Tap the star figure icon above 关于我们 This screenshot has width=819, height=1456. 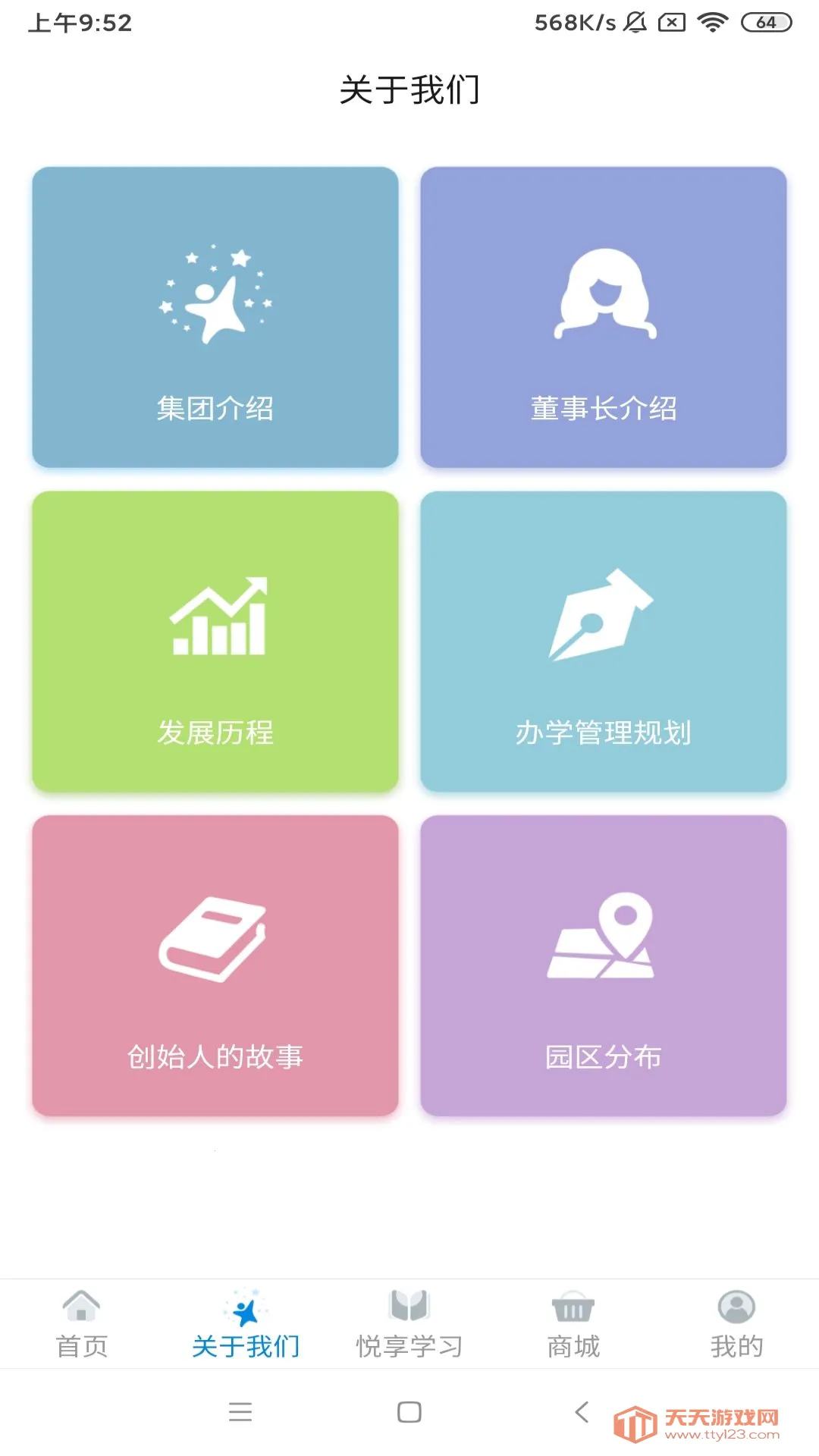[x=246, y=1301]
